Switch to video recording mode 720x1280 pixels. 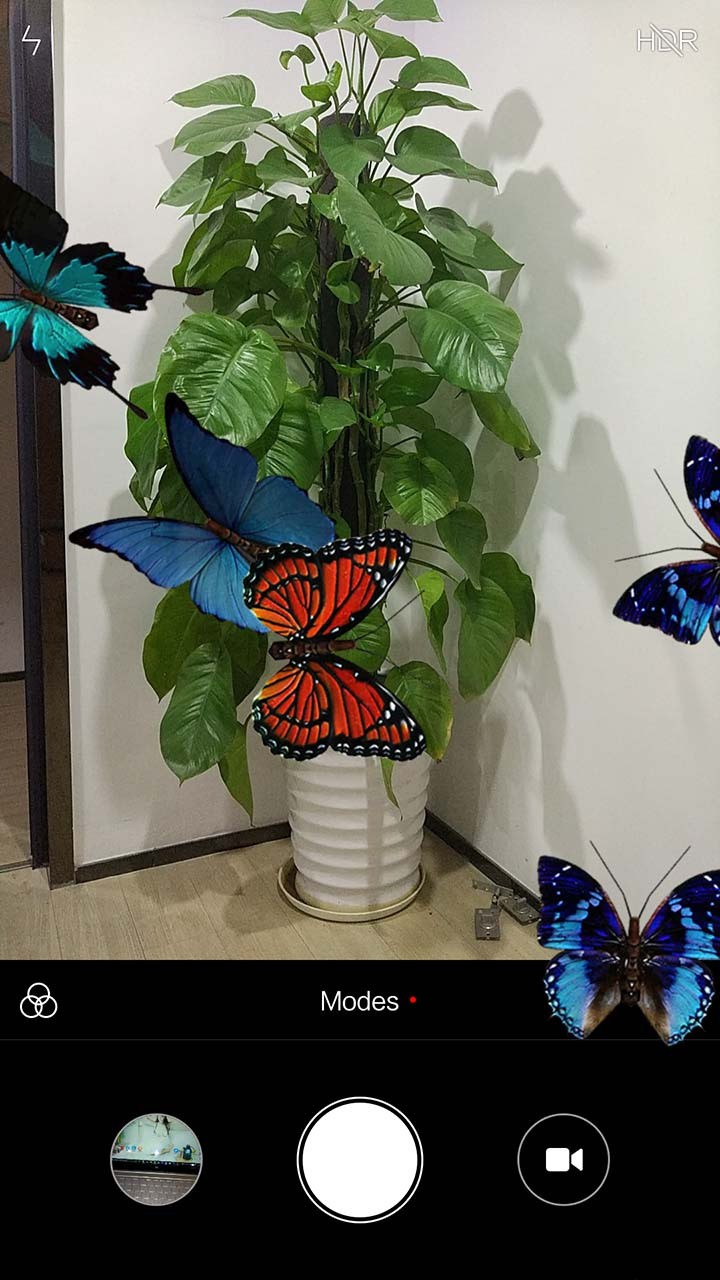(x=563, y=1159)
